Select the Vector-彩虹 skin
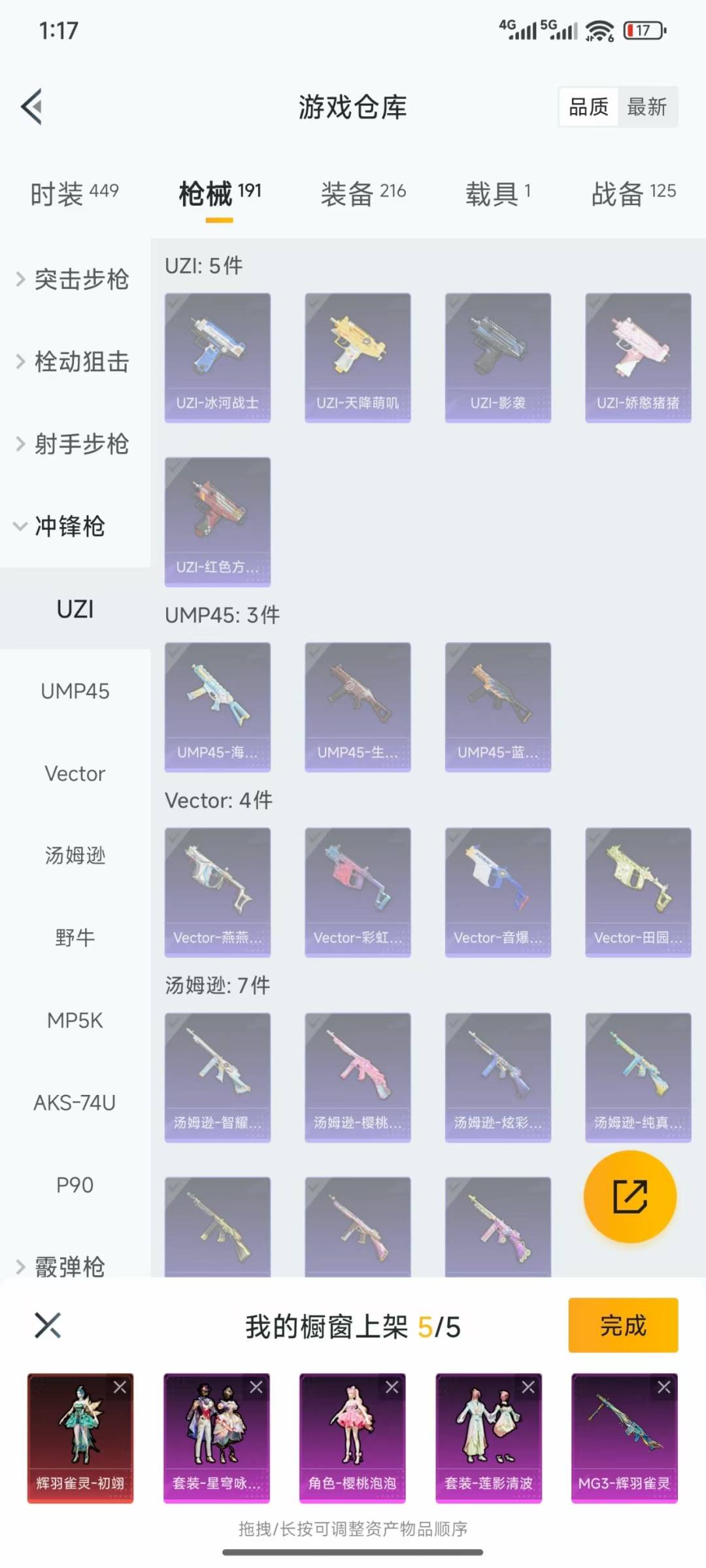 [358, 892]
